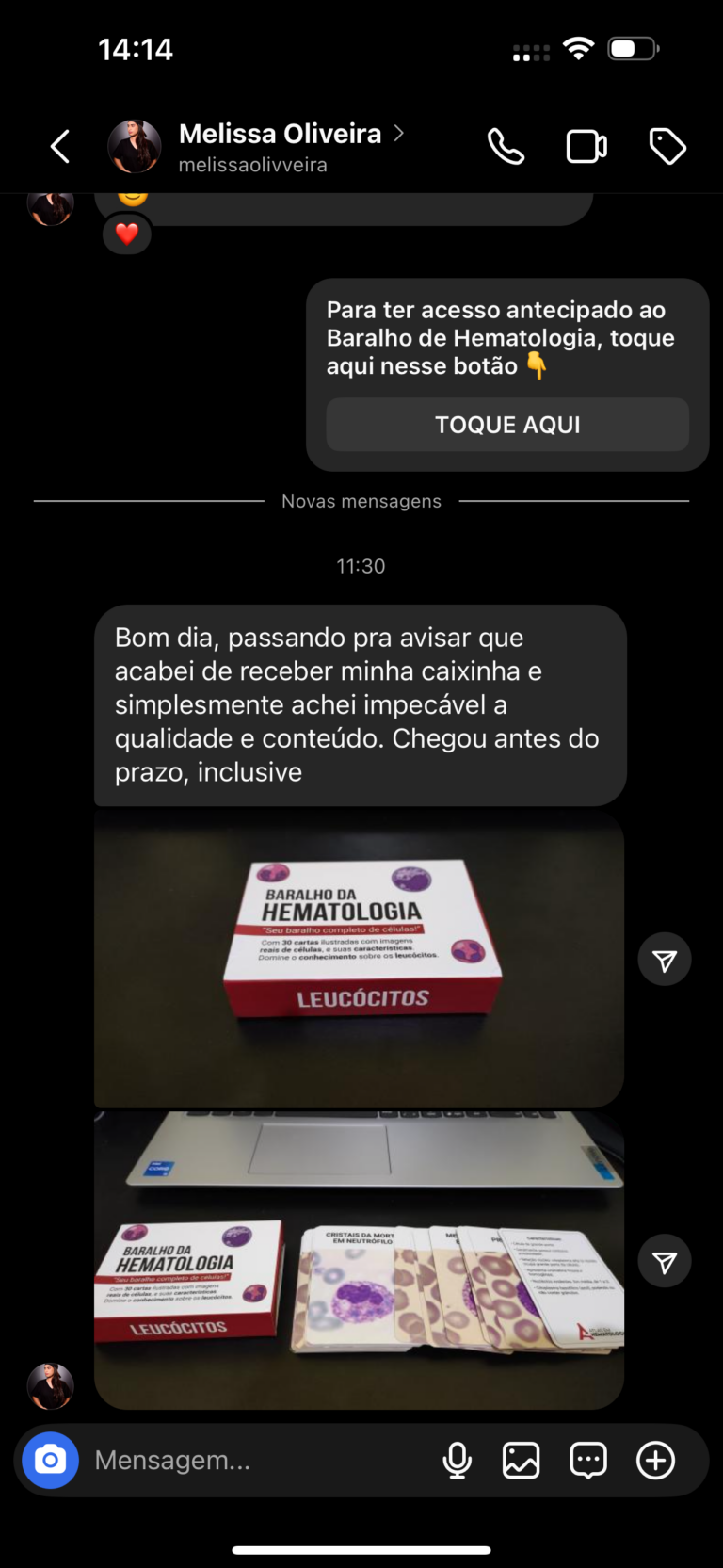Viewport: 723px width, 1568px height.
Task: Forward the cards photo with share arrow
Action: click(665, 1261)
